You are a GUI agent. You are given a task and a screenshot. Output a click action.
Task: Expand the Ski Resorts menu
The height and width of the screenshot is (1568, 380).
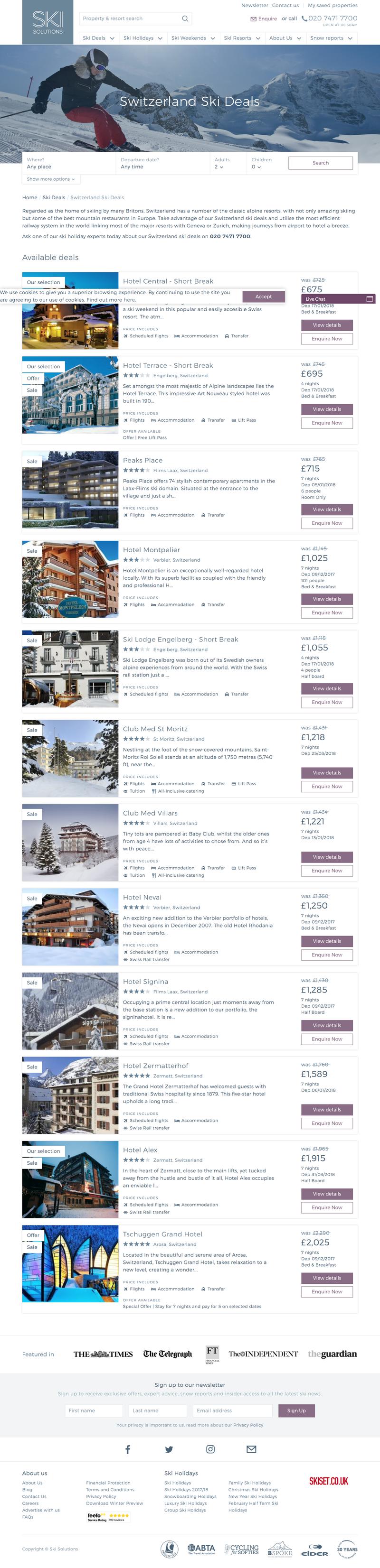241,38
